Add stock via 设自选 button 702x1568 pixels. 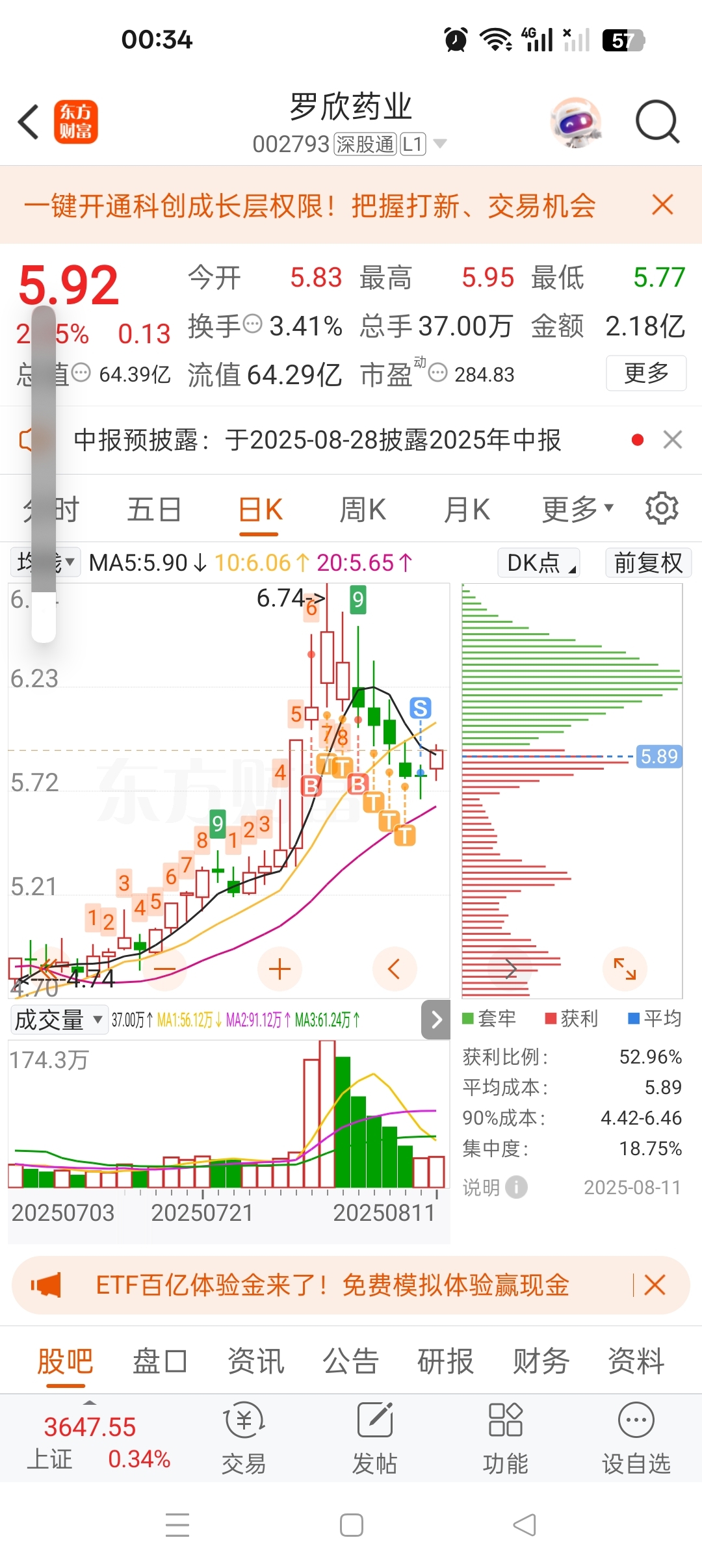click(636, 1438)
